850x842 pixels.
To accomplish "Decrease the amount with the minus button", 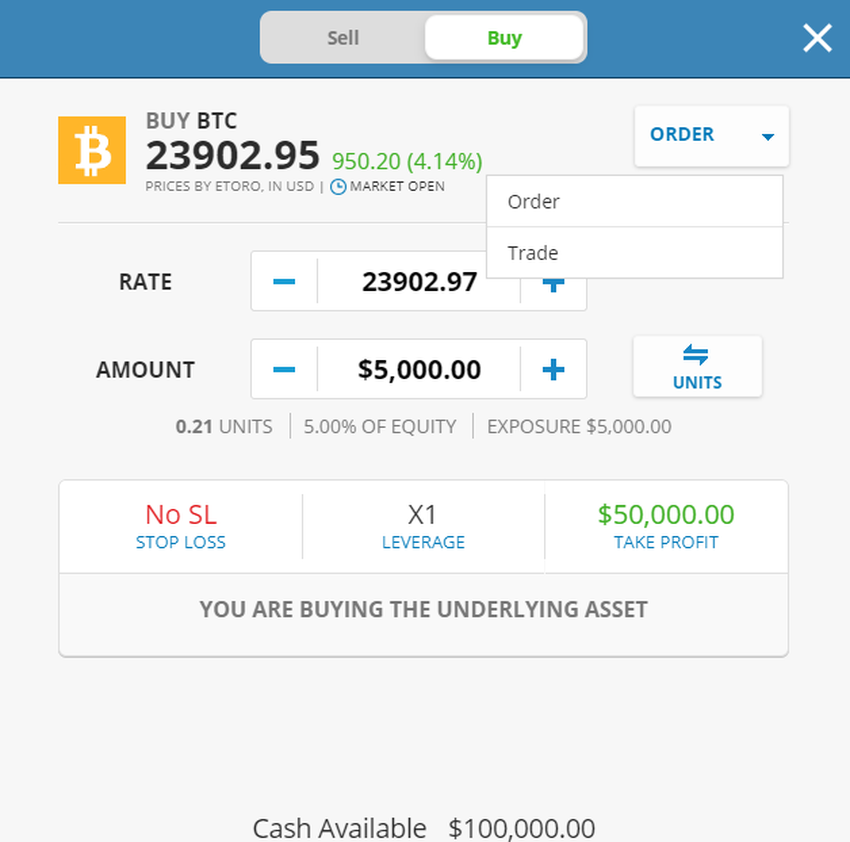I will coord(284,370).
